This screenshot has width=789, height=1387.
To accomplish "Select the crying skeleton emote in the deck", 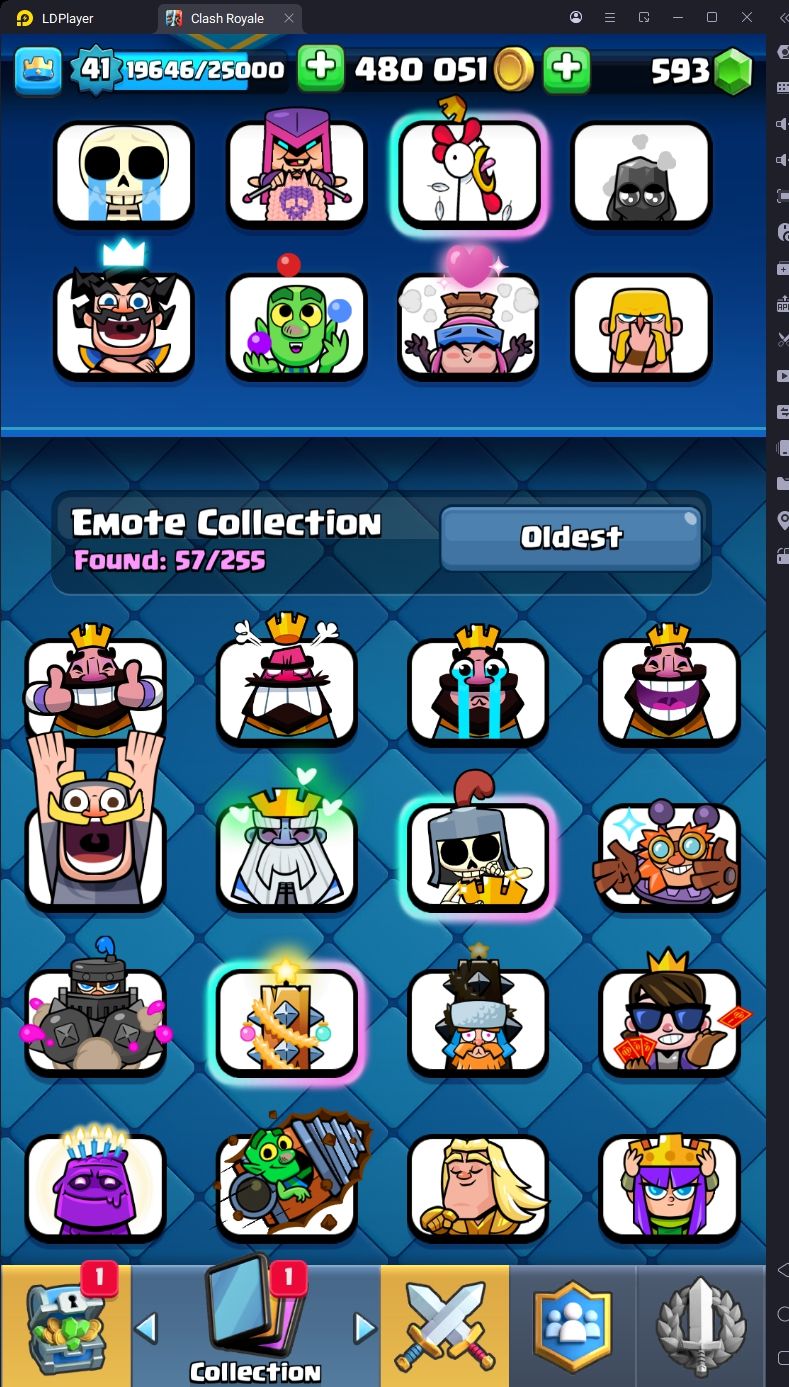I will tap(123, 172).
